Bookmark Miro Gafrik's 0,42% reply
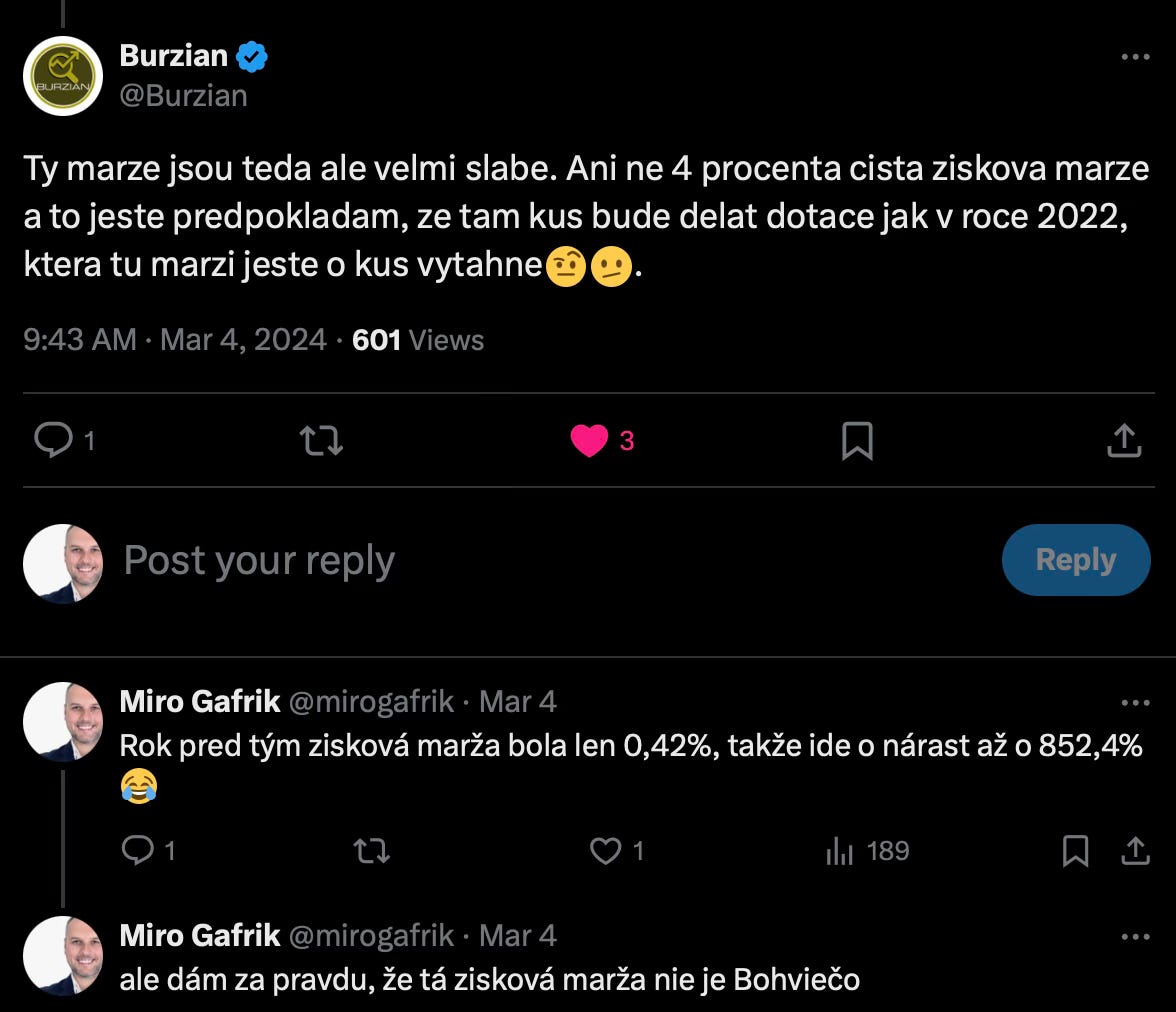This screenshot has height=1012, width=1176. (x=1076, y=851)
